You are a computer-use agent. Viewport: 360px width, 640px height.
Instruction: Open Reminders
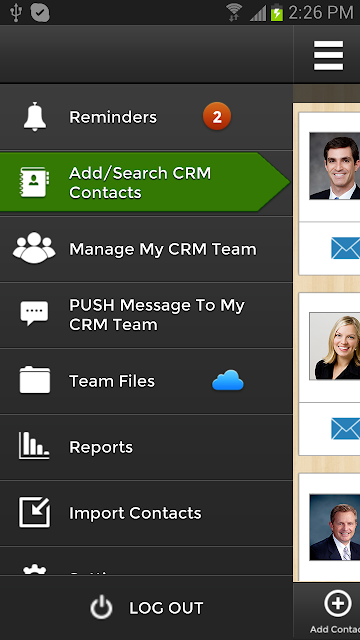pos(146,117)
